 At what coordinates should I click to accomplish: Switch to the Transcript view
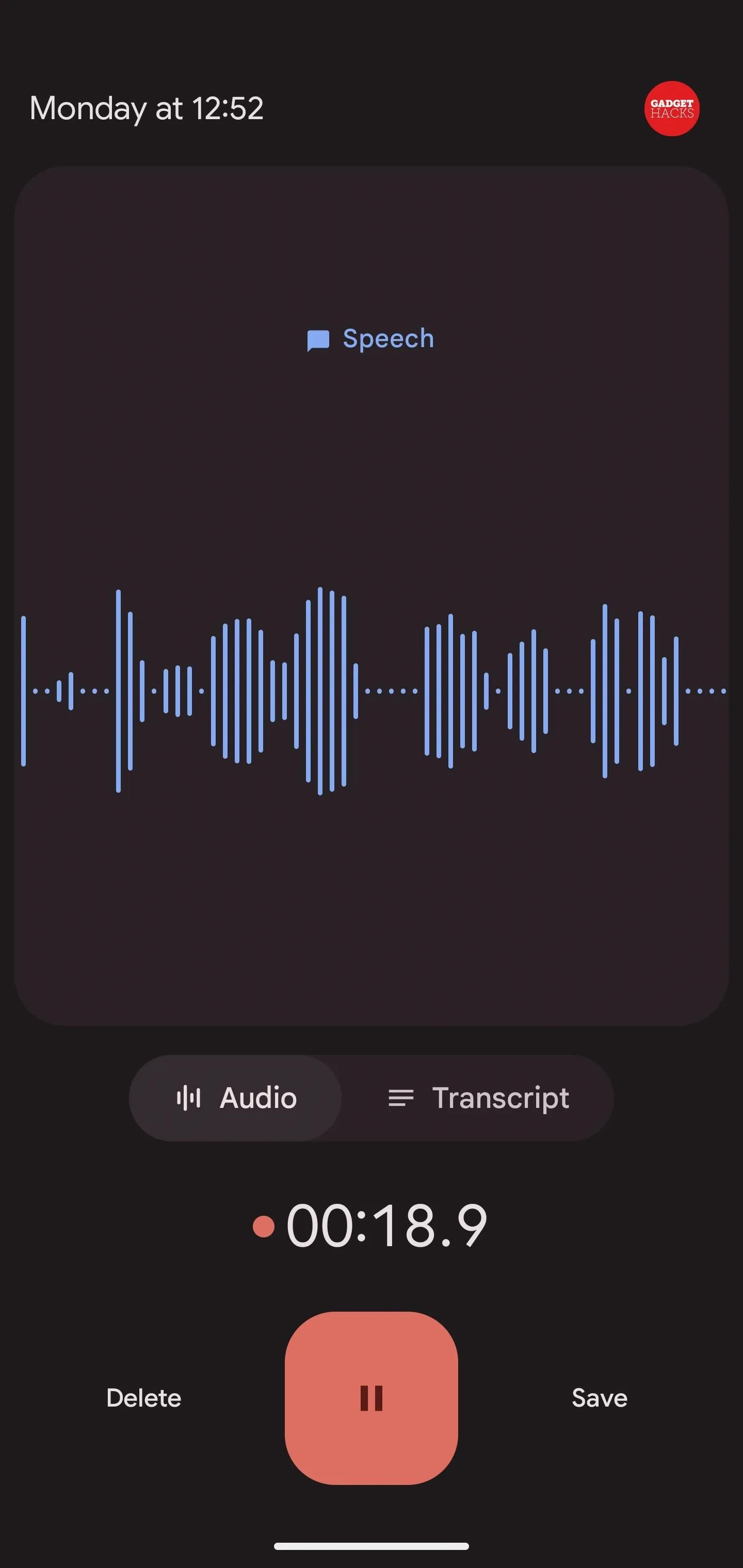pyautogui.click(x=478, y=1098)
